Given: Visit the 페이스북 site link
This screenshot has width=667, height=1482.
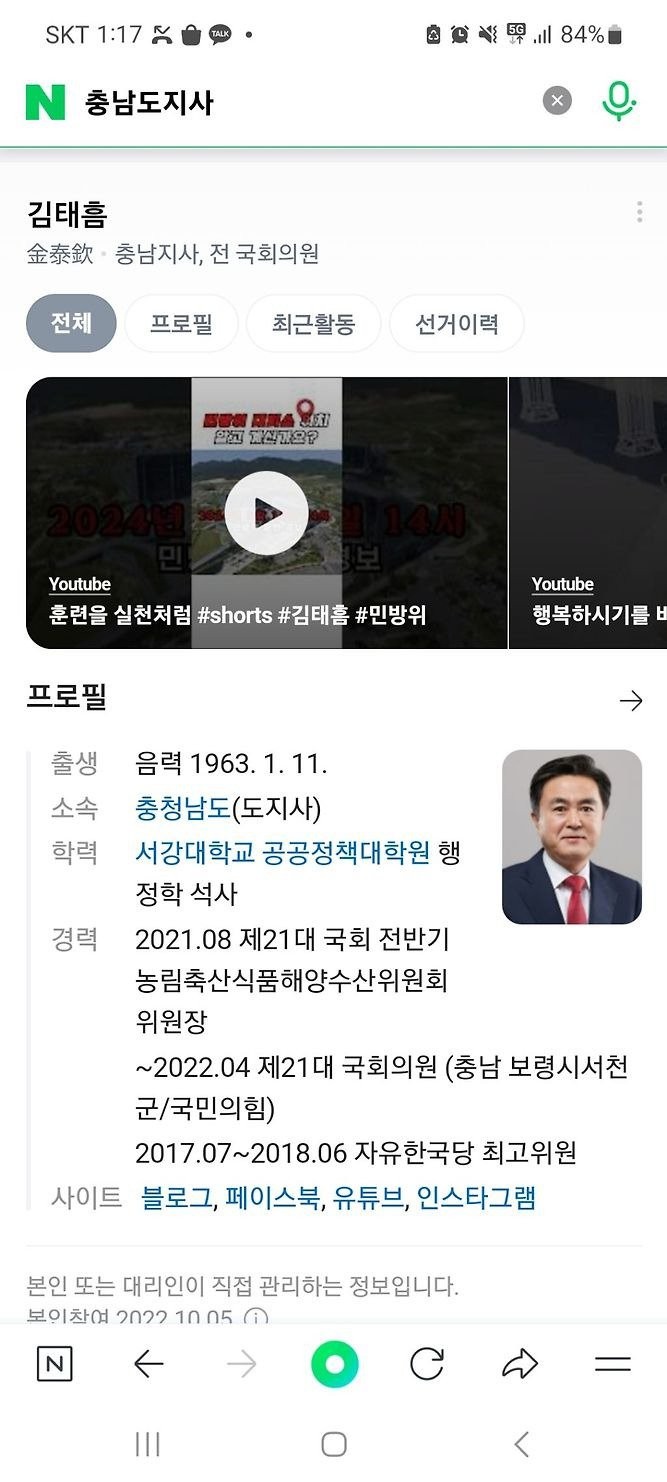Looking at the screenshot, I should 273,1197.
